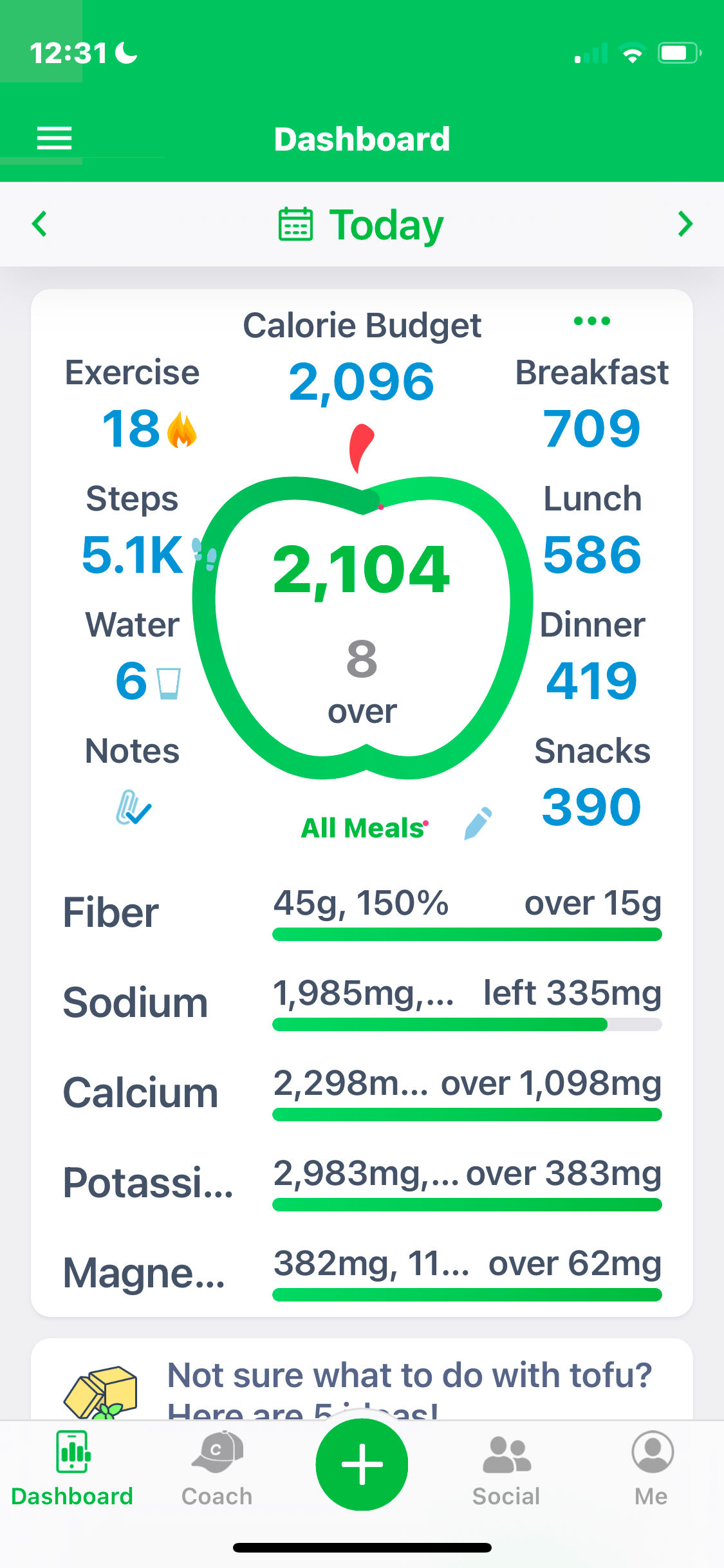724x1568 pixels.
Task: Select the All Meals link
Action: pyautogui.click(x=363, y=828)
